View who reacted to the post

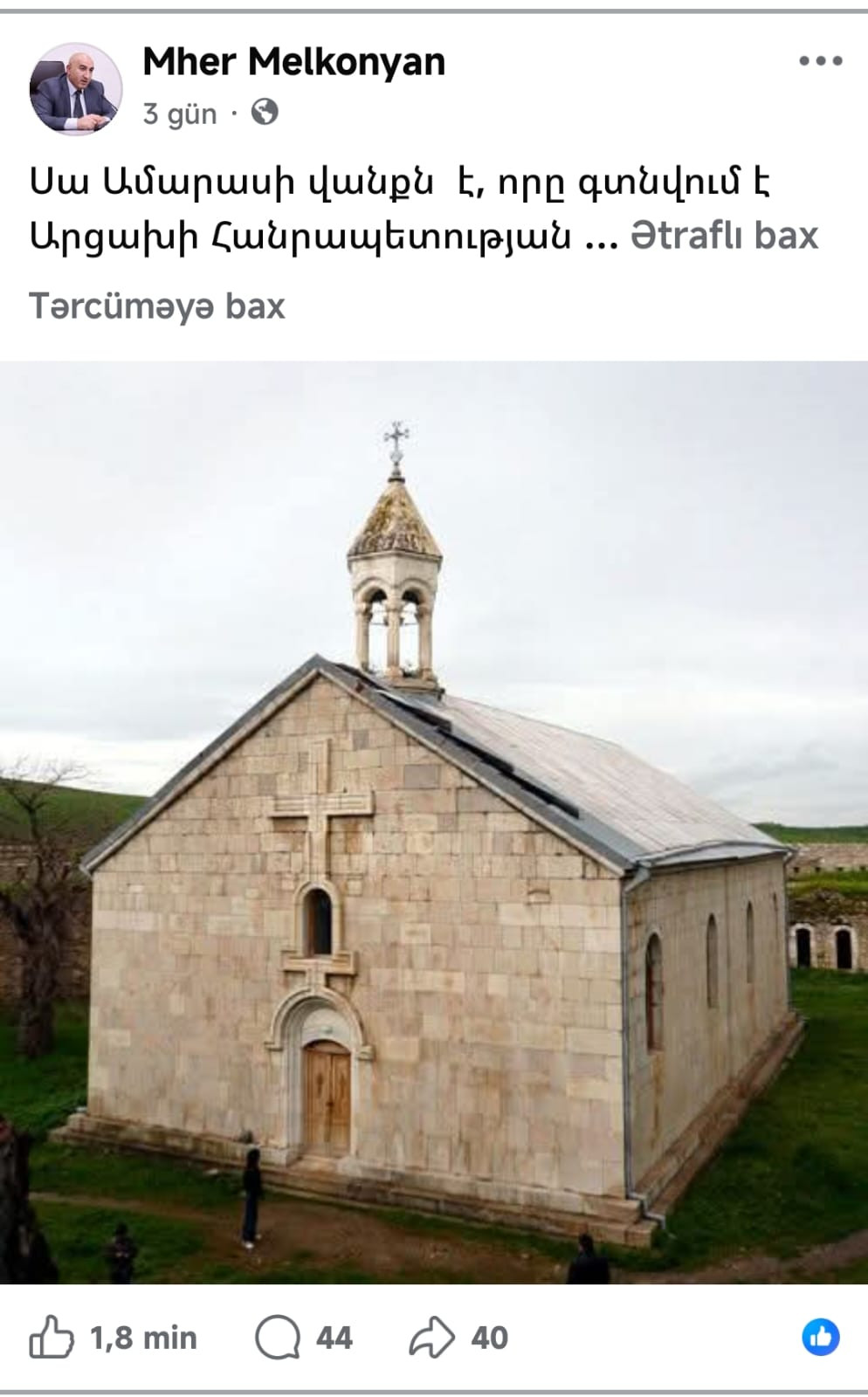tap(820, 1338)
